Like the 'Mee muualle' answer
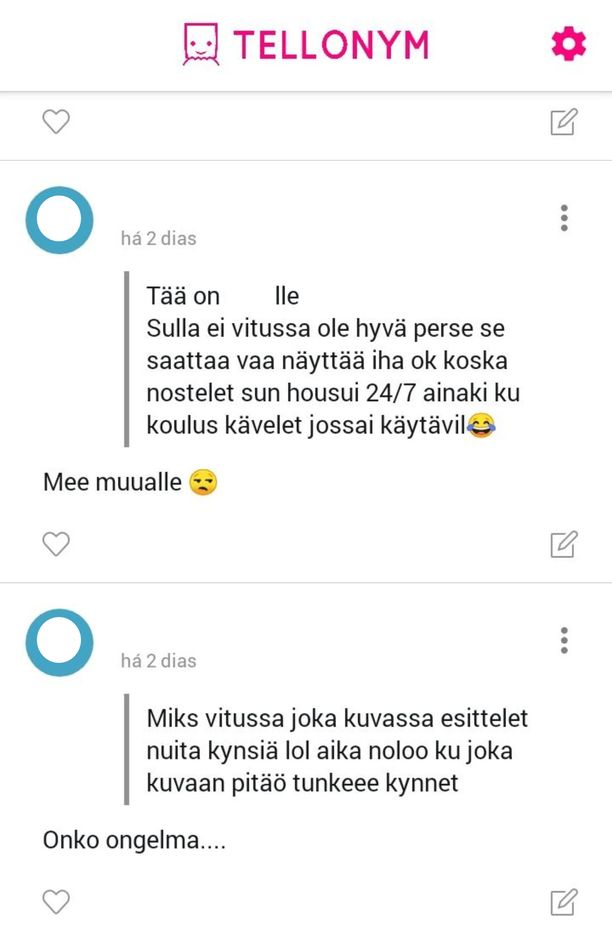Screen dimensions: 612x936 pos(56,544)
